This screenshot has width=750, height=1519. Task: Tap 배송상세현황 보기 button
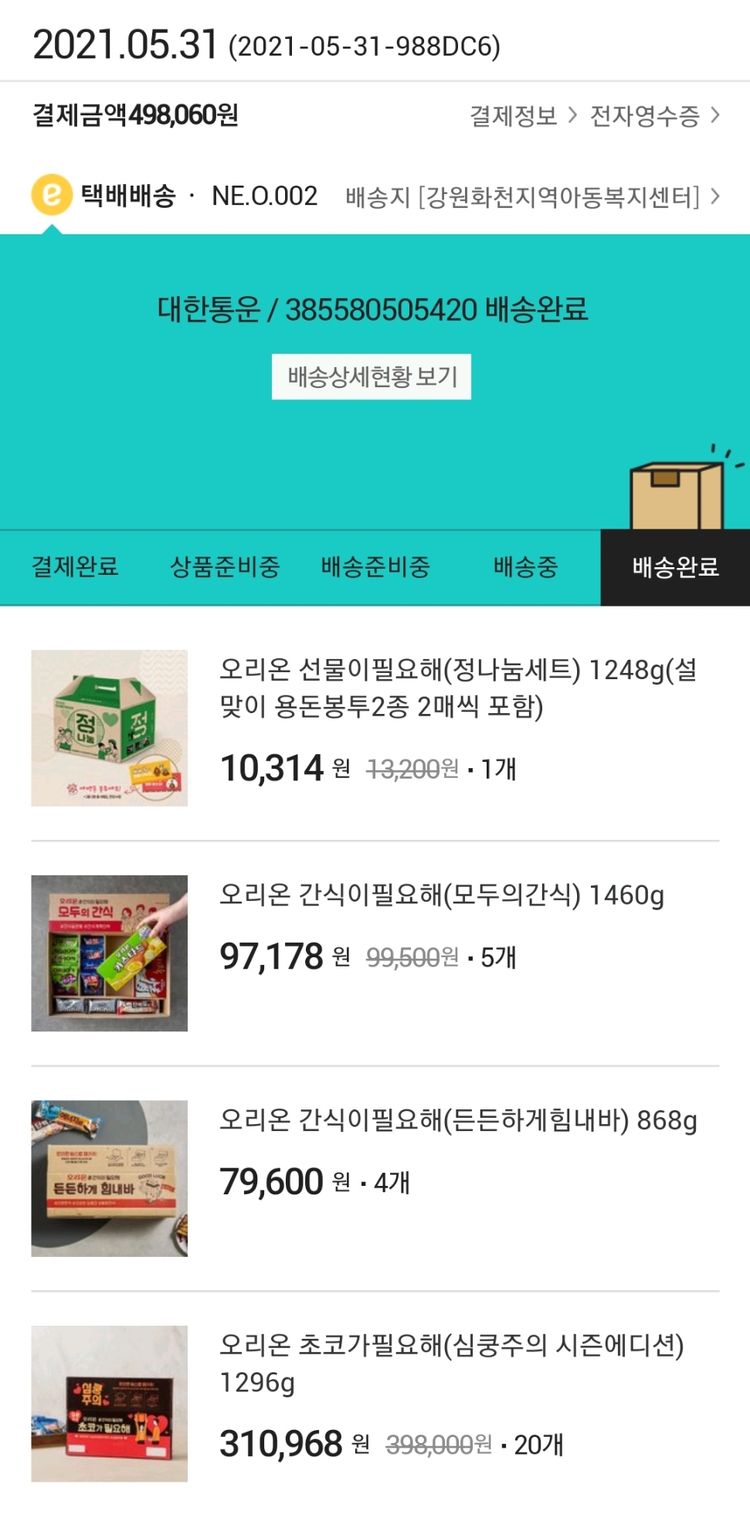372,377
